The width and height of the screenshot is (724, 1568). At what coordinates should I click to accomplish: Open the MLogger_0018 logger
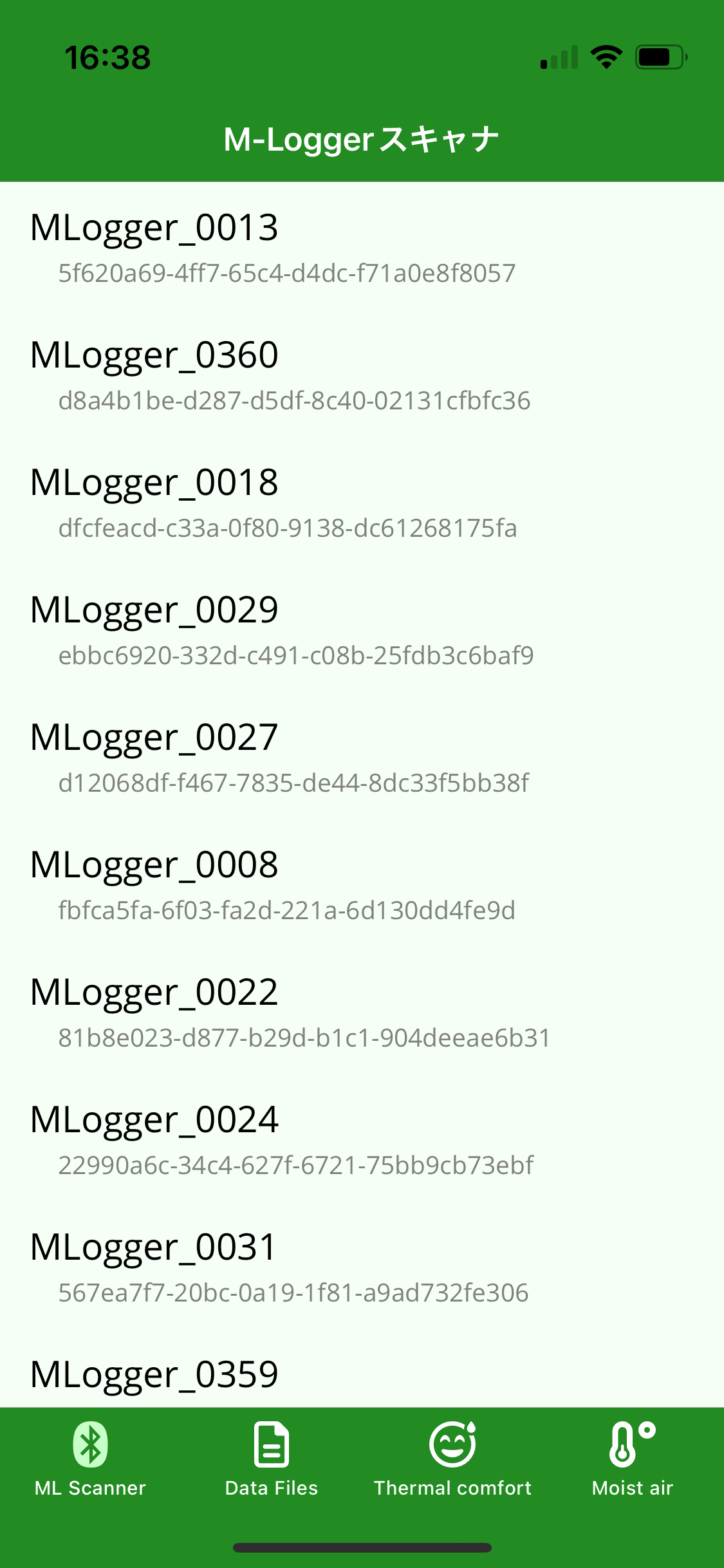(362, 503)
